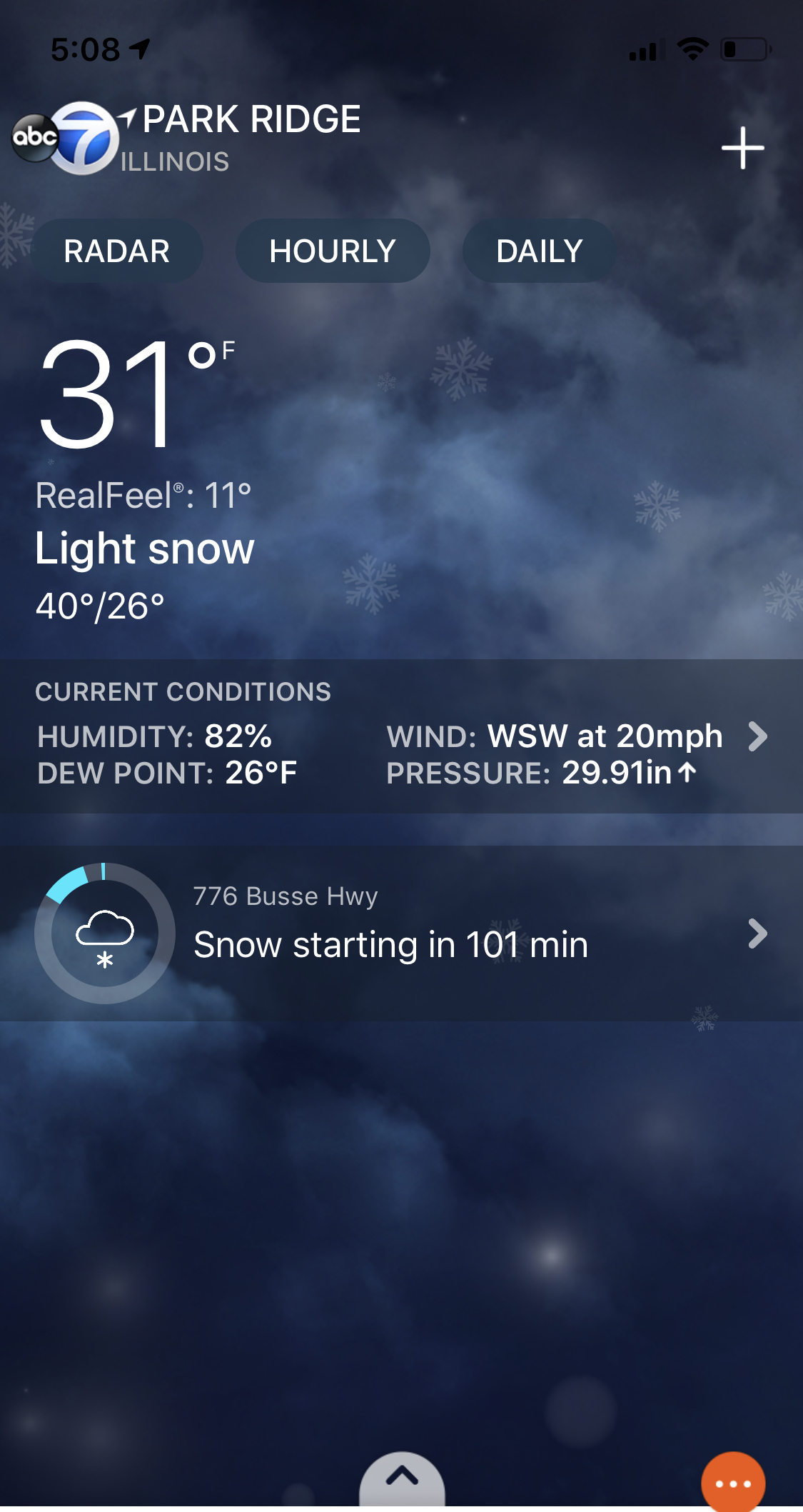The height and width of the screenshot is (1512, 803).
Task: Add a new location with plus icon
Action: point(742,148)
